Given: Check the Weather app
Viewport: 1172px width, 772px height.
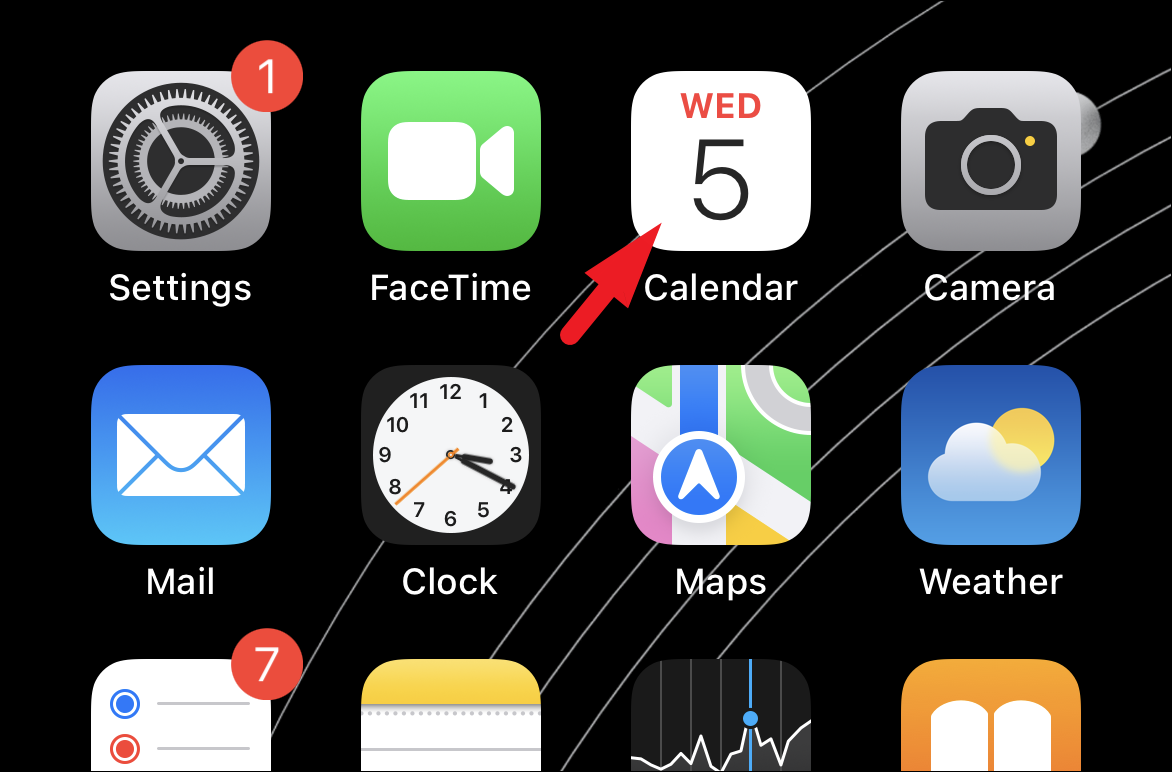Looking at the screenshot, I should pos(990,455).
